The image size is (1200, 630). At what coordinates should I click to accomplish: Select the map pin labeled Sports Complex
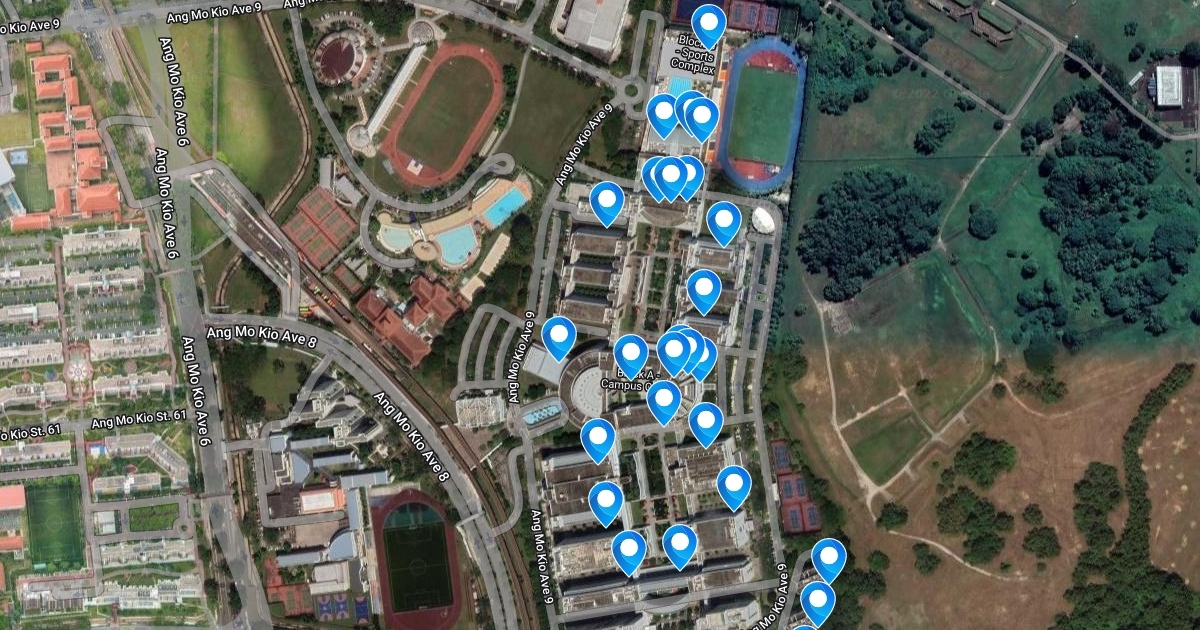coord(709,24)
